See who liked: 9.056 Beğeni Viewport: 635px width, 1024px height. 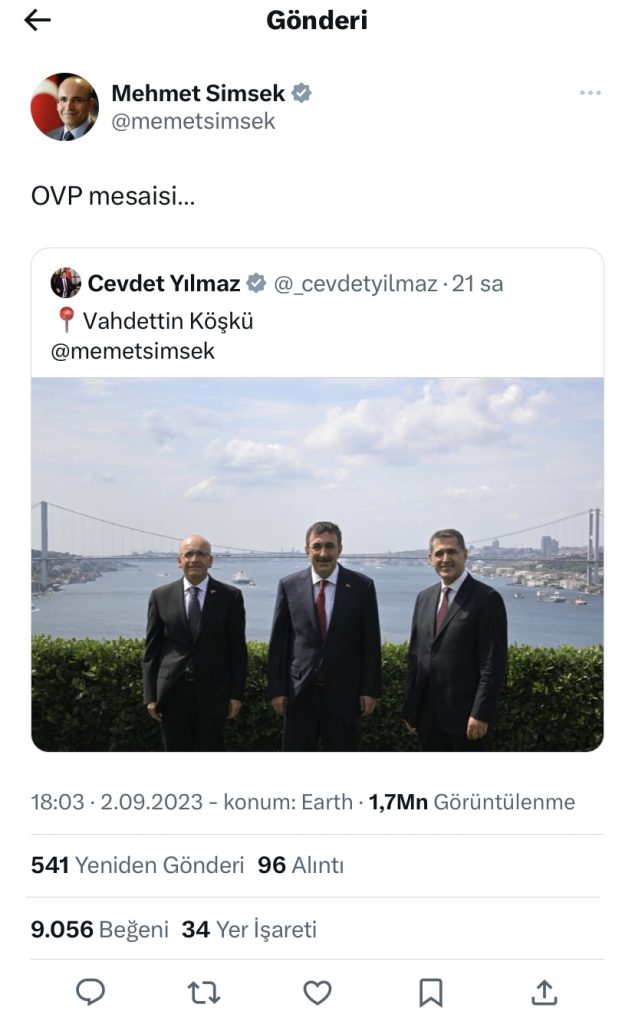pos(99,929)
